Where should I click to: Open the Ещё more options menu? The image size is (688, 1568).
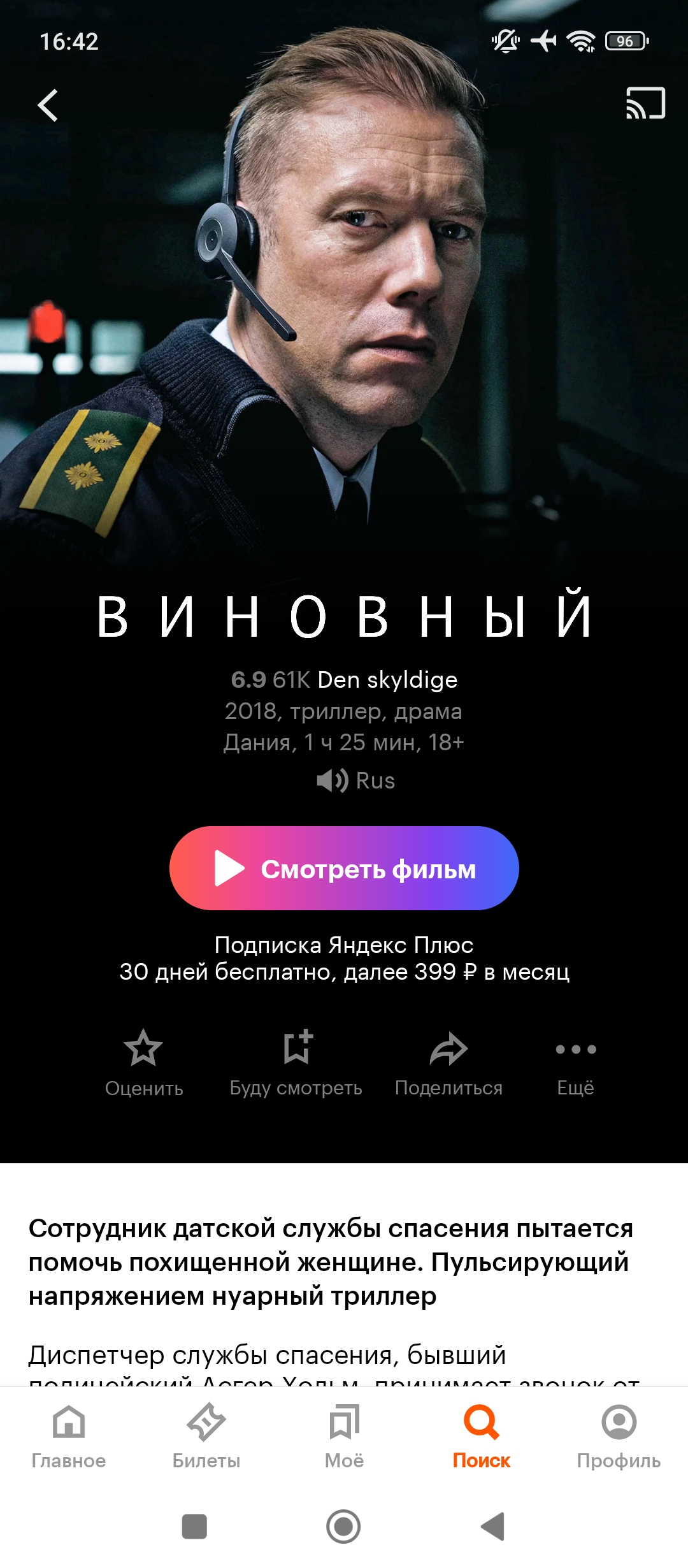pos(575,1062)
